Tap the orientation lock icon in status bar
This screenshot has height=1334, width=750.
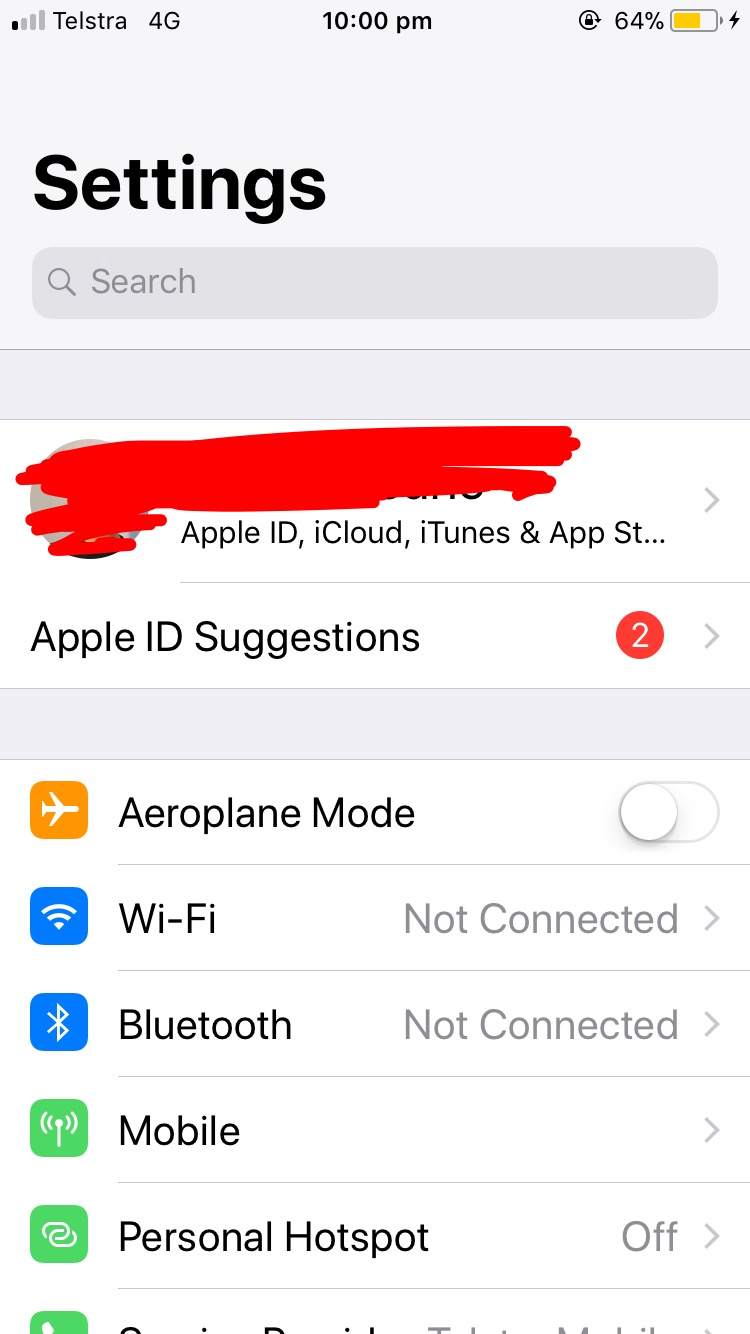(x=590, y=20)
